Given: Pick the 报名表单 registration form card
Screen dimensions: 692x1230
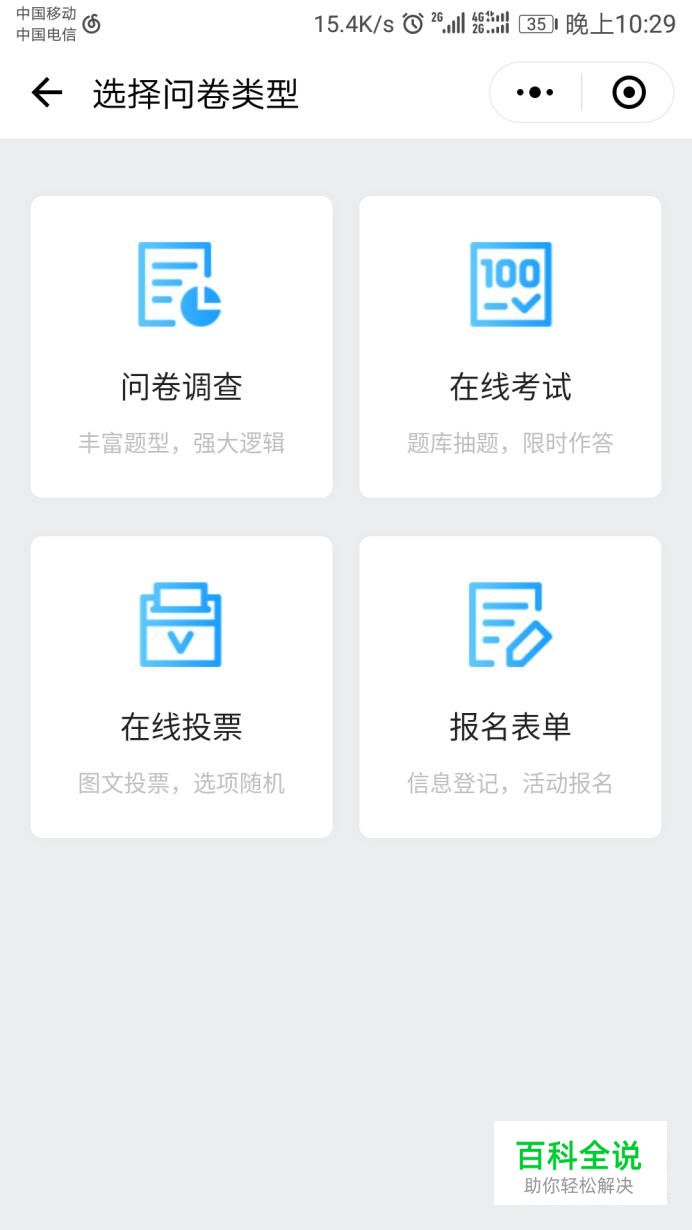Looking at the screenshot, I should 510,687.
